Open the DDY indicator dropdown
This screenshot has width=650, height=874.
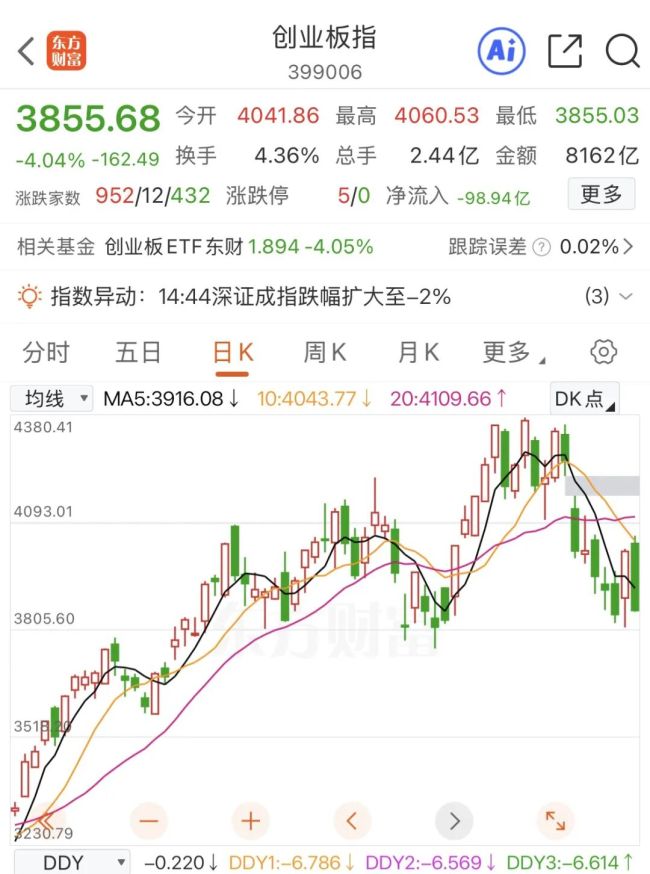pyautogui.click(x=72, y=862)
